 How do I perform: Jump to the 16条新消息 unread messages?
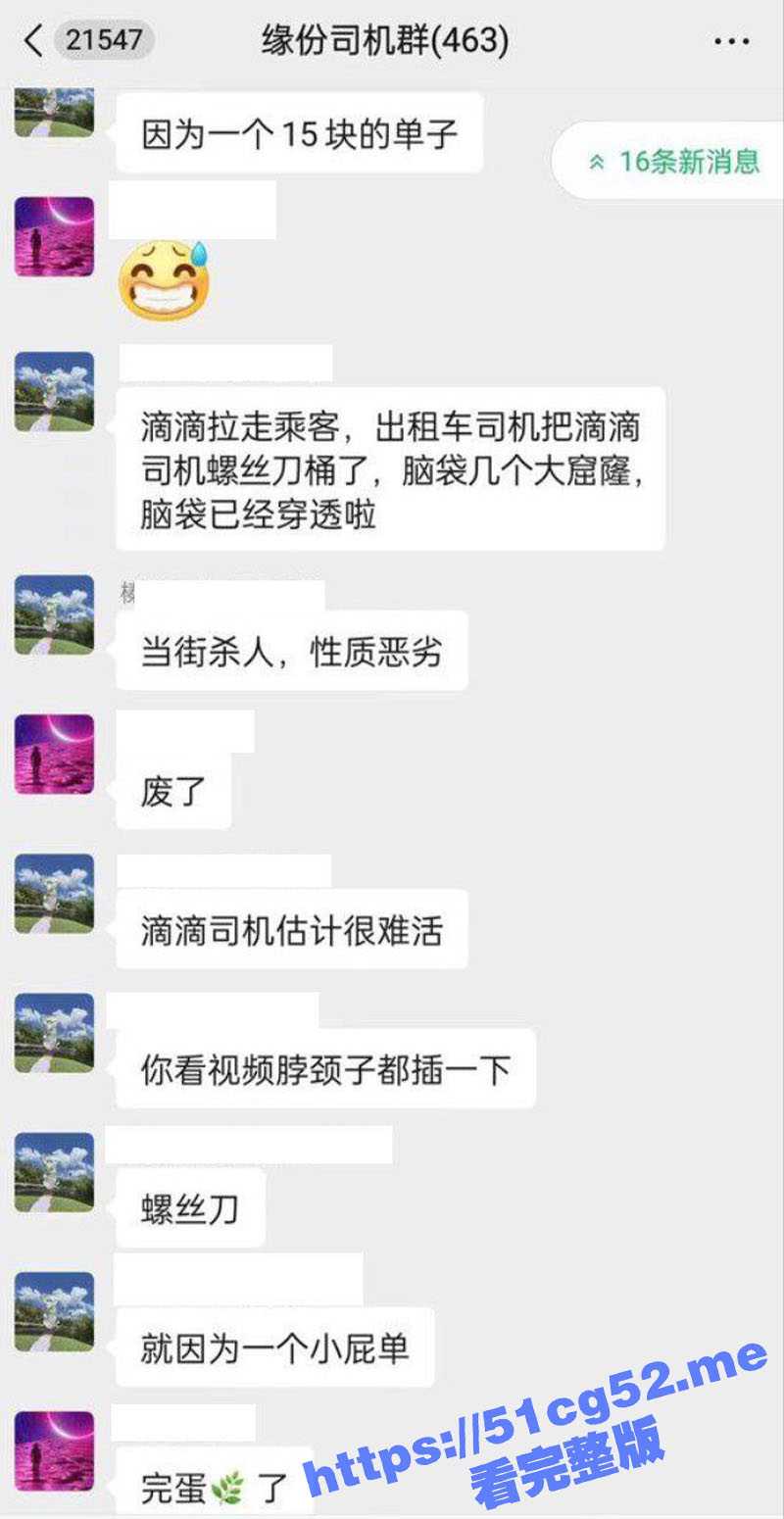(673, 162)
